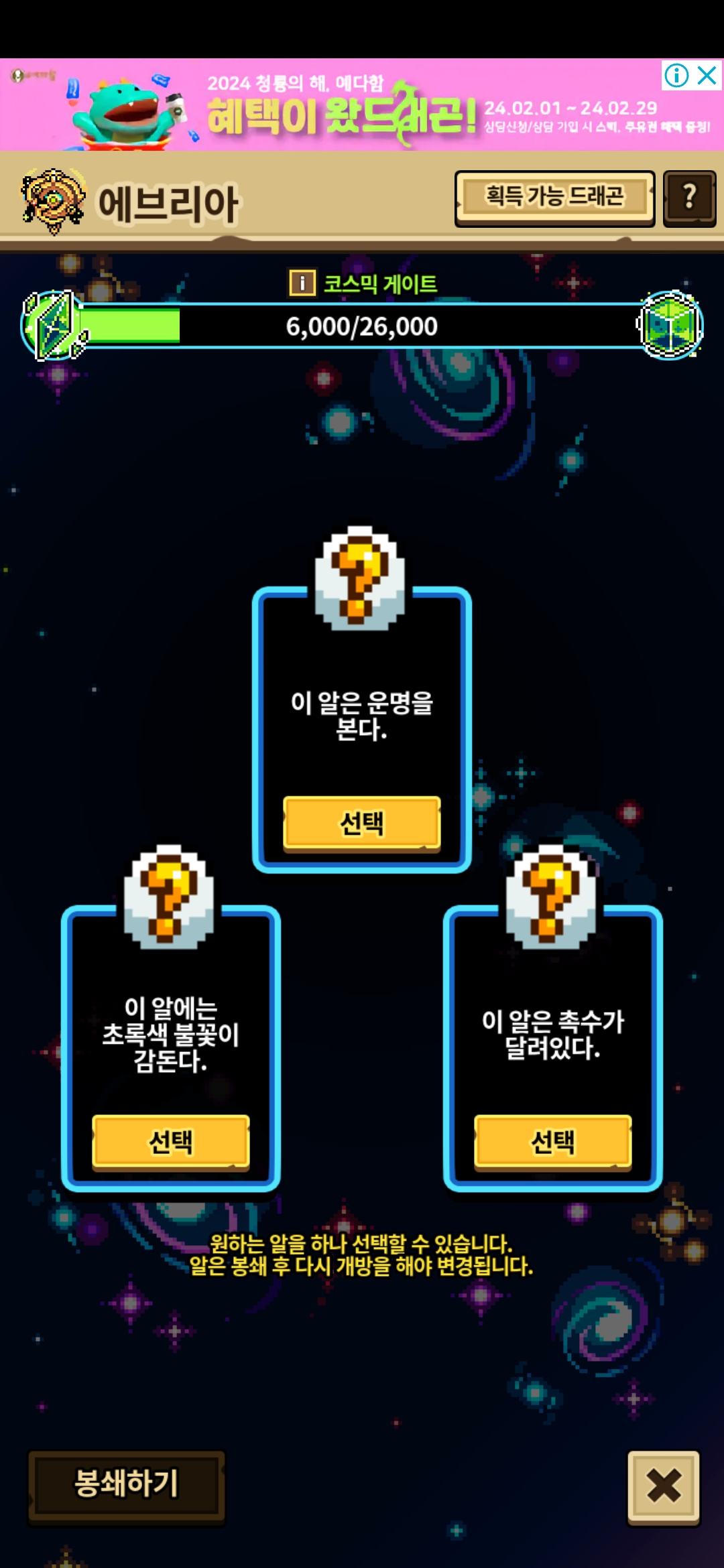Dismiss the ad banner
Screen dimensions: 724x1568
[x=707, y=75]
